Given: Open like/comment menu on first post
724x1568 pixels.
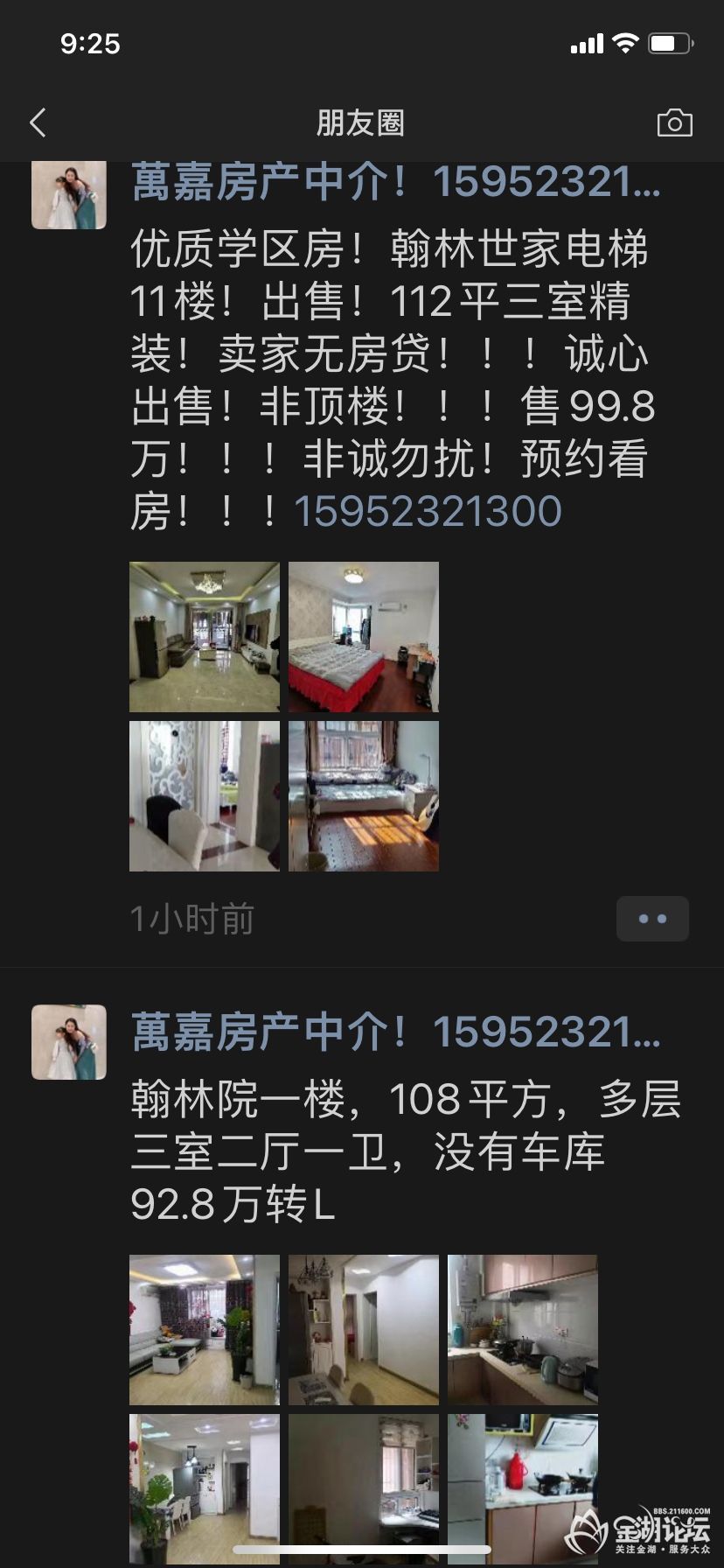Looking at the screenshot, I should point(652,919).
